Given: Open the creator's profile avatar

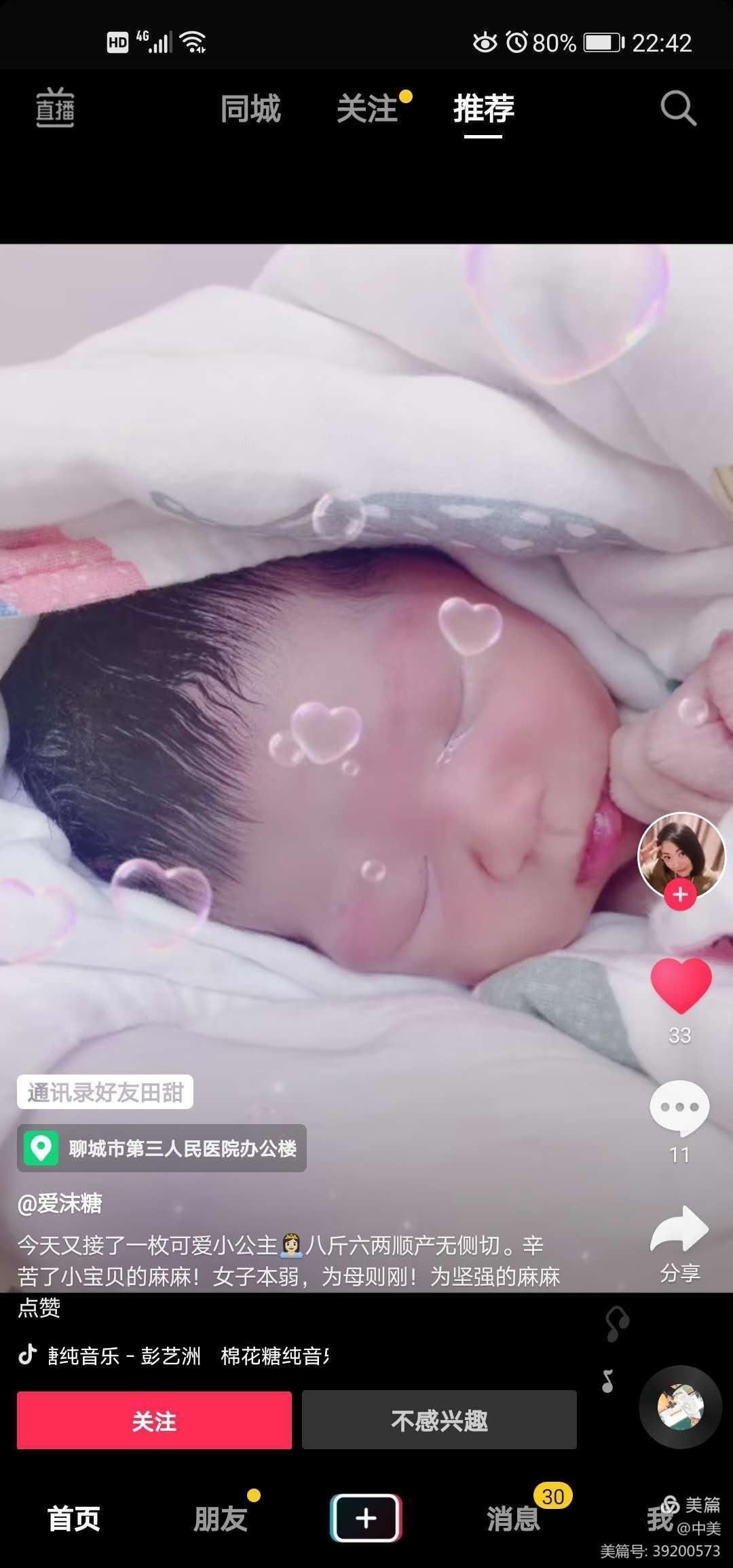Looking at the screenshot, I should pos(681,853).
